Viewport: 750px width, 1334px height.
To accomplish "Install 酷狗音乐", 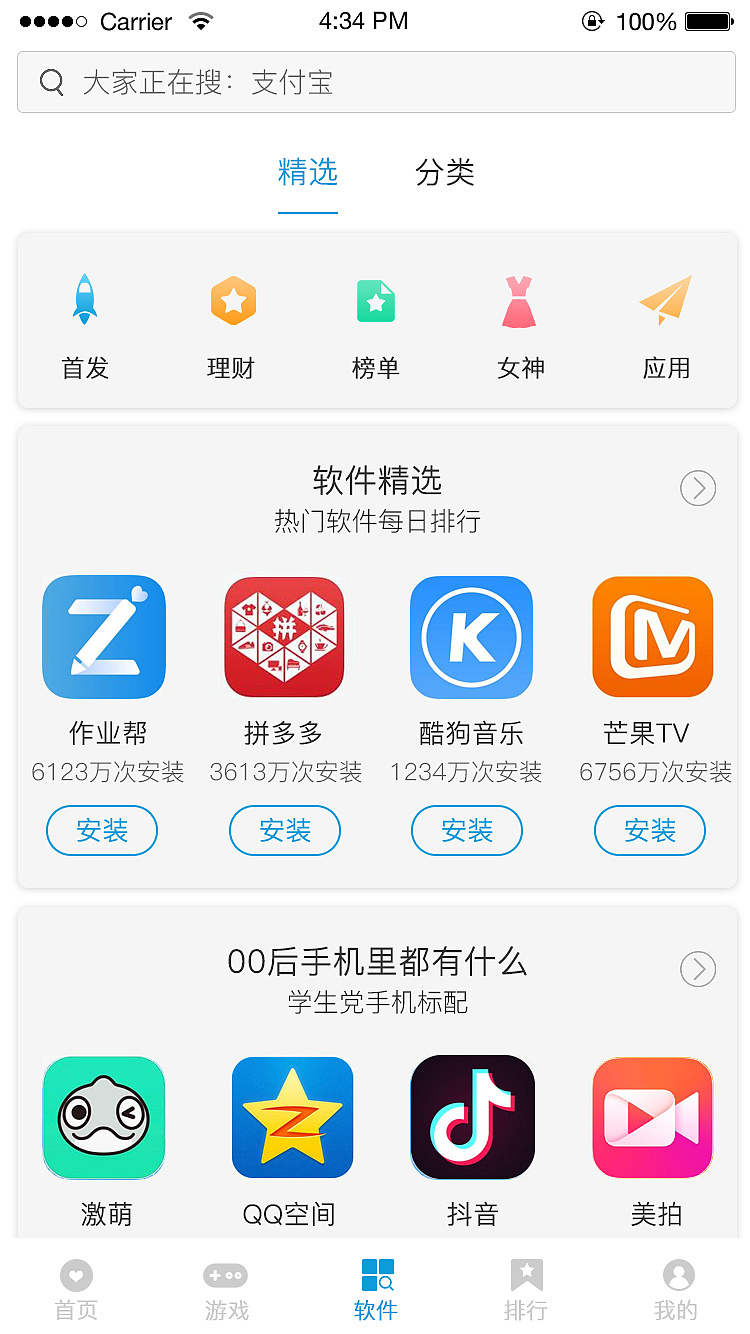I will point(467,830).
